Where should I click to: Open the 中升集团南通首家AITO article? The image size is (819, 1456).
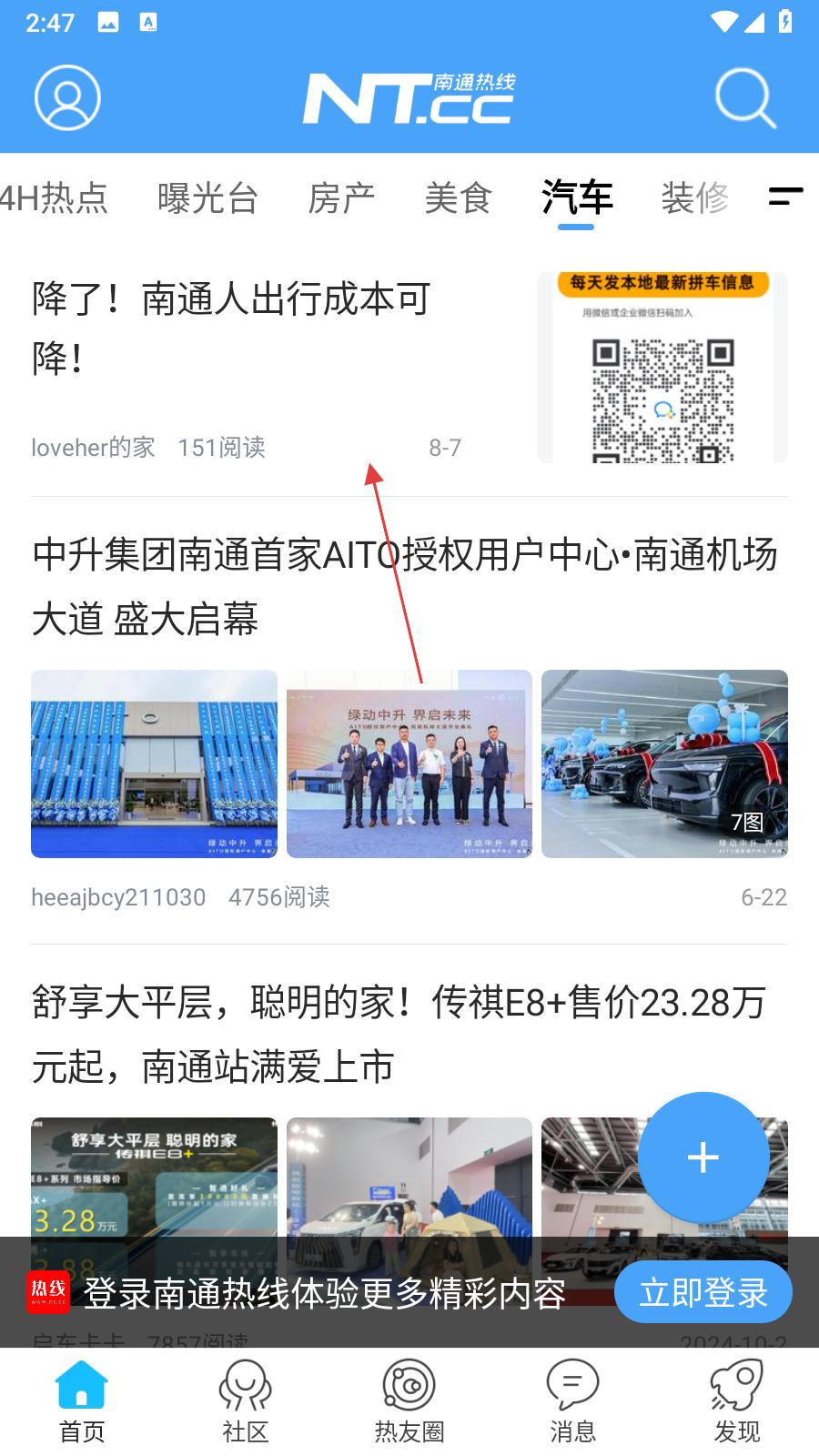click(x=405, y=586)
